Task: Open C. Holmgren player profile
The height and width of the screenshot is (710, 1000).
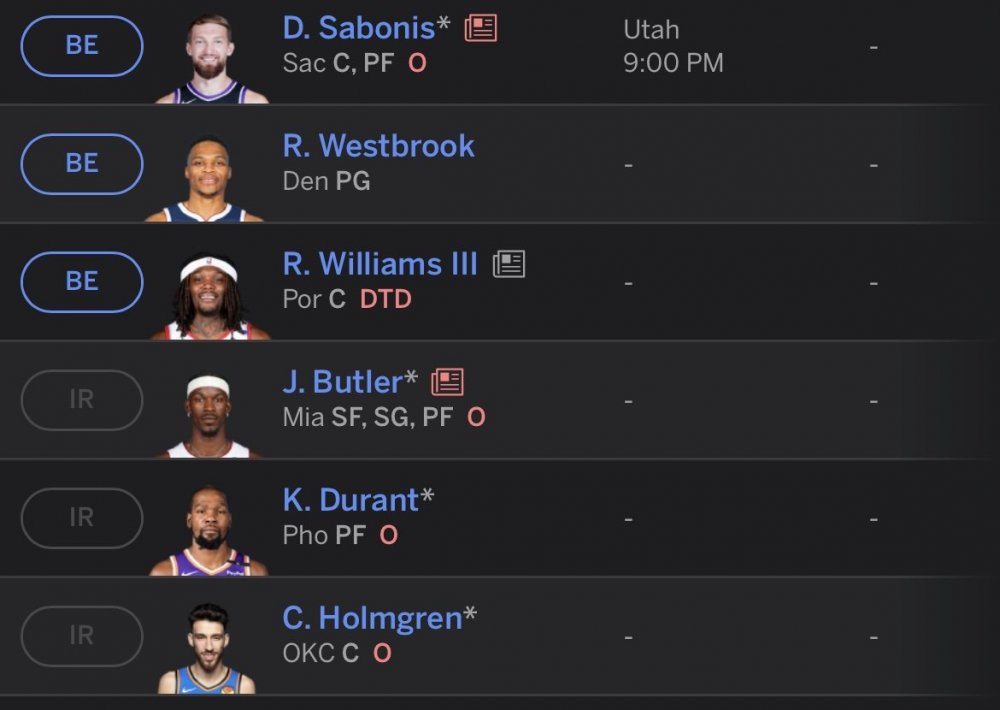Action: point(372,618)
